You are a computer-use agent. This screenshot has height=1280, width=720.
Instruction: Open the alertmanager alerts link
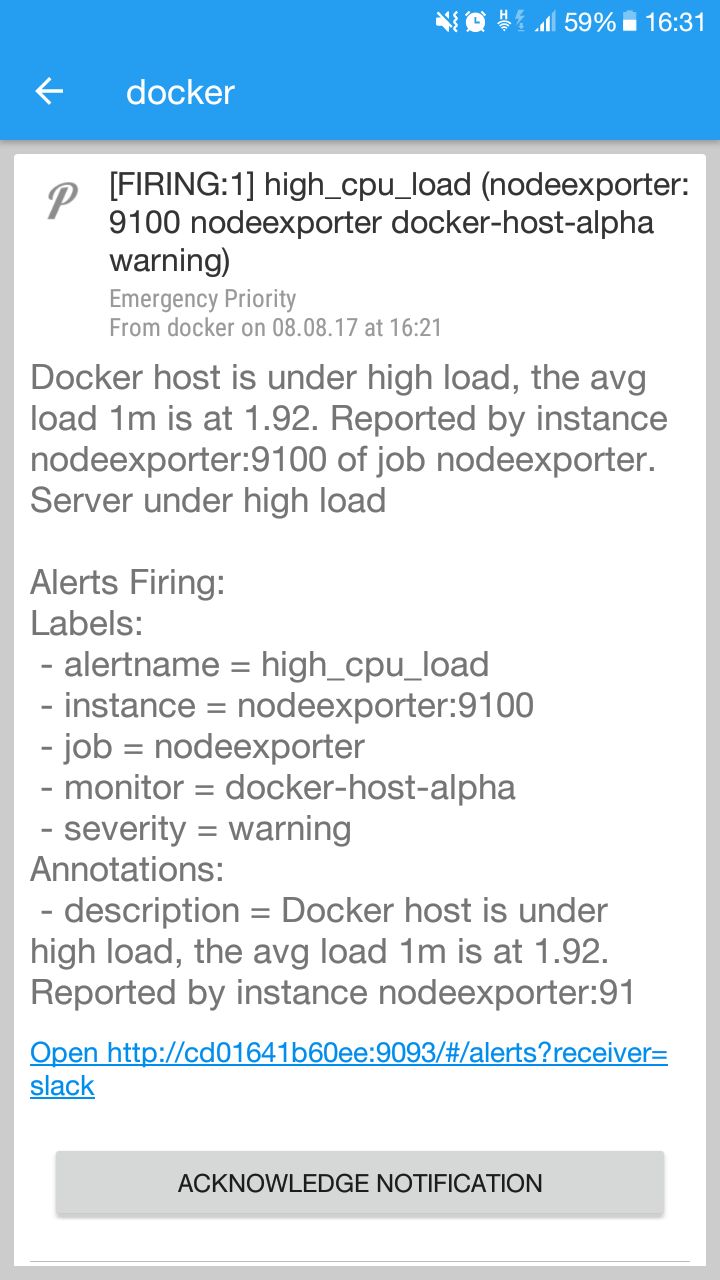click(348, 1054)
